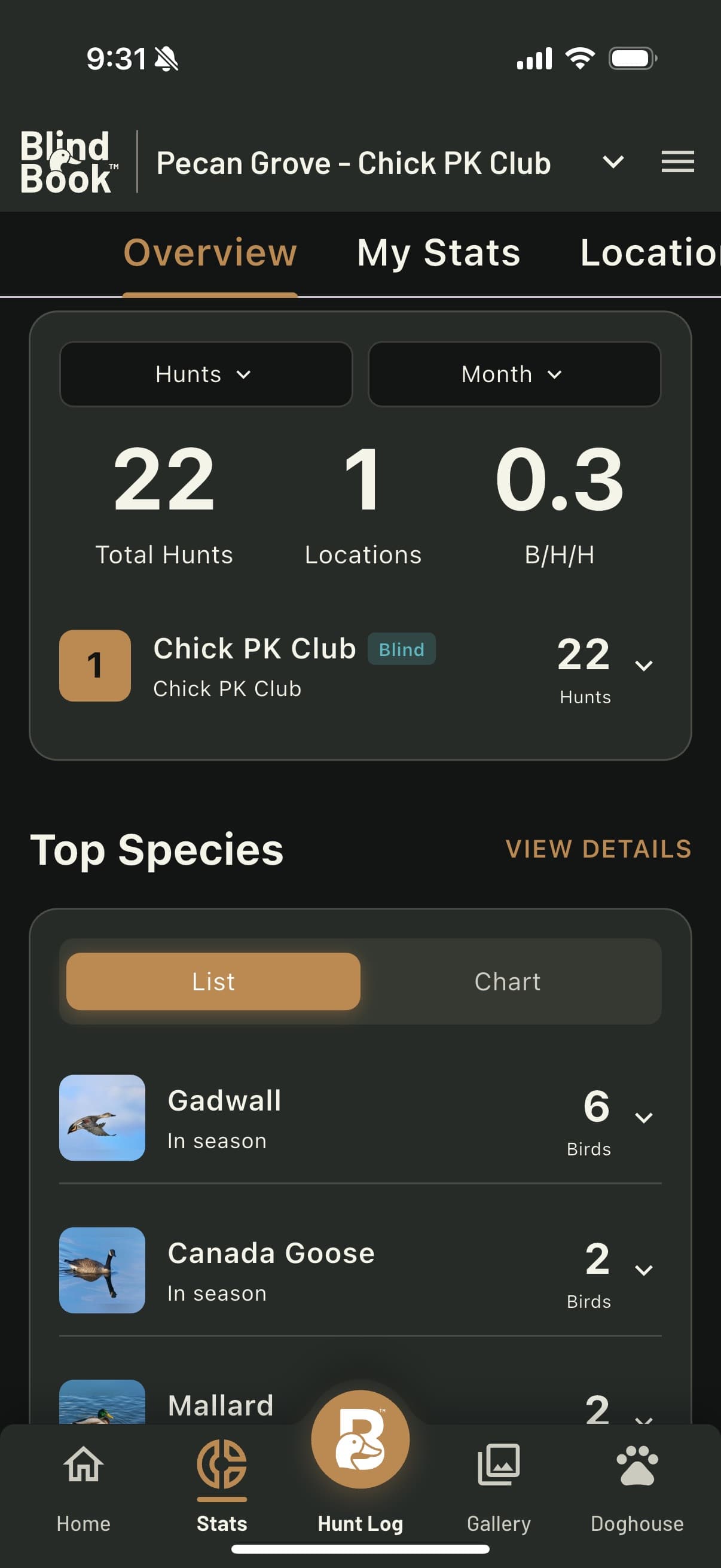Open the Locations tab
The height and width of the screenshot is (1568, 721).
(x=648, y=252)
